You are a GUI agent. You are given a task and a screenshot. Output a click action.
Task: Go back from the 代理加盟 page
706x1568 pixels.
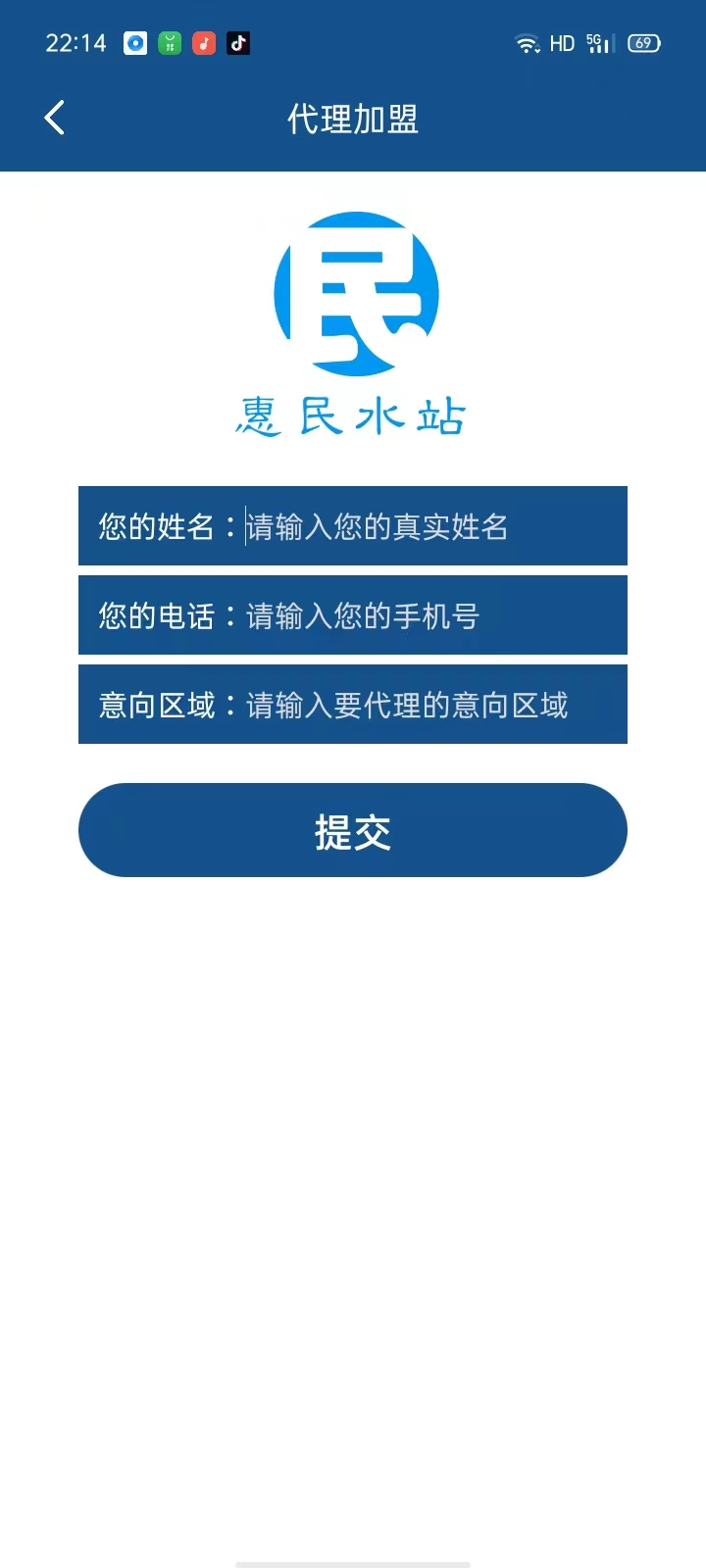tap(55, 119)
